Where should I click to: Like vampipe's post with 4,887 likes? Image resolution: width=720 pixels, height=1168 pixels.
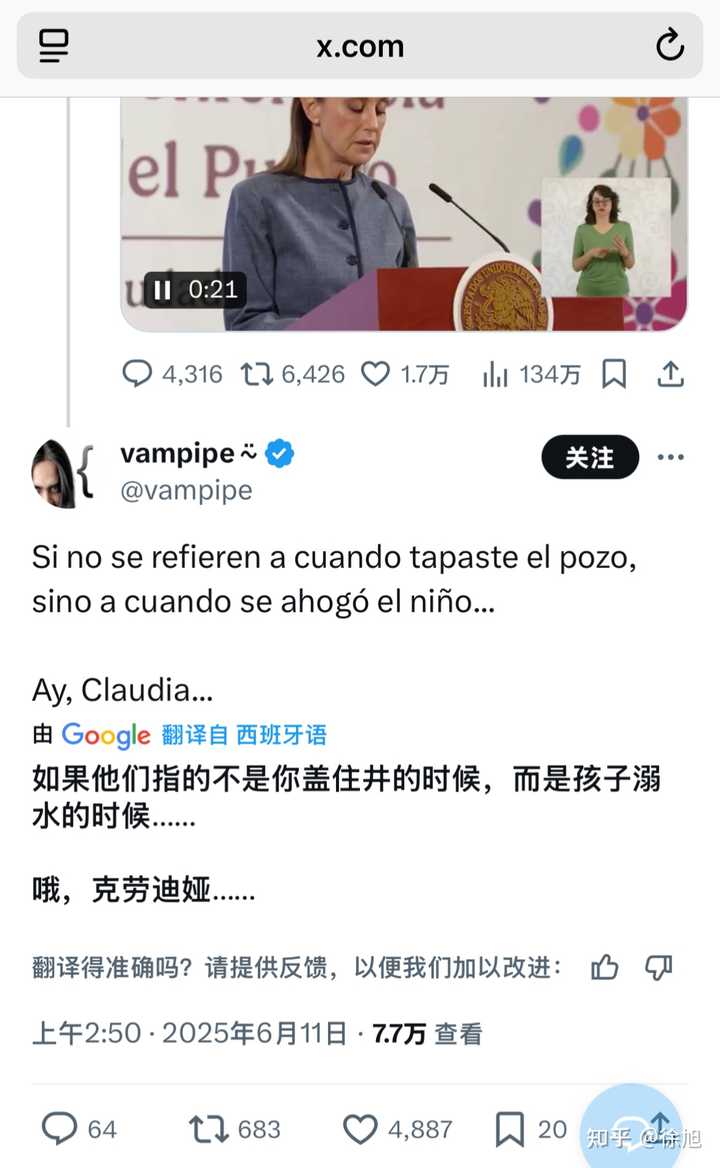click(397, 1129)
